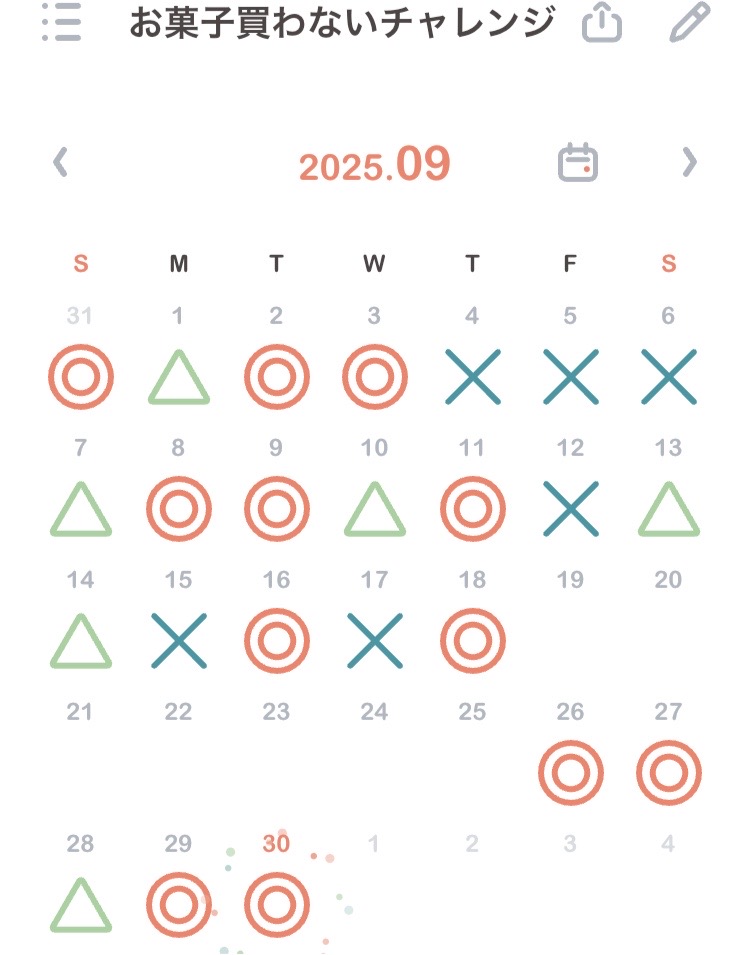The height and width of the screenshot is (955, 750).
Task: Go to the previous month
Action: point(61,162)
